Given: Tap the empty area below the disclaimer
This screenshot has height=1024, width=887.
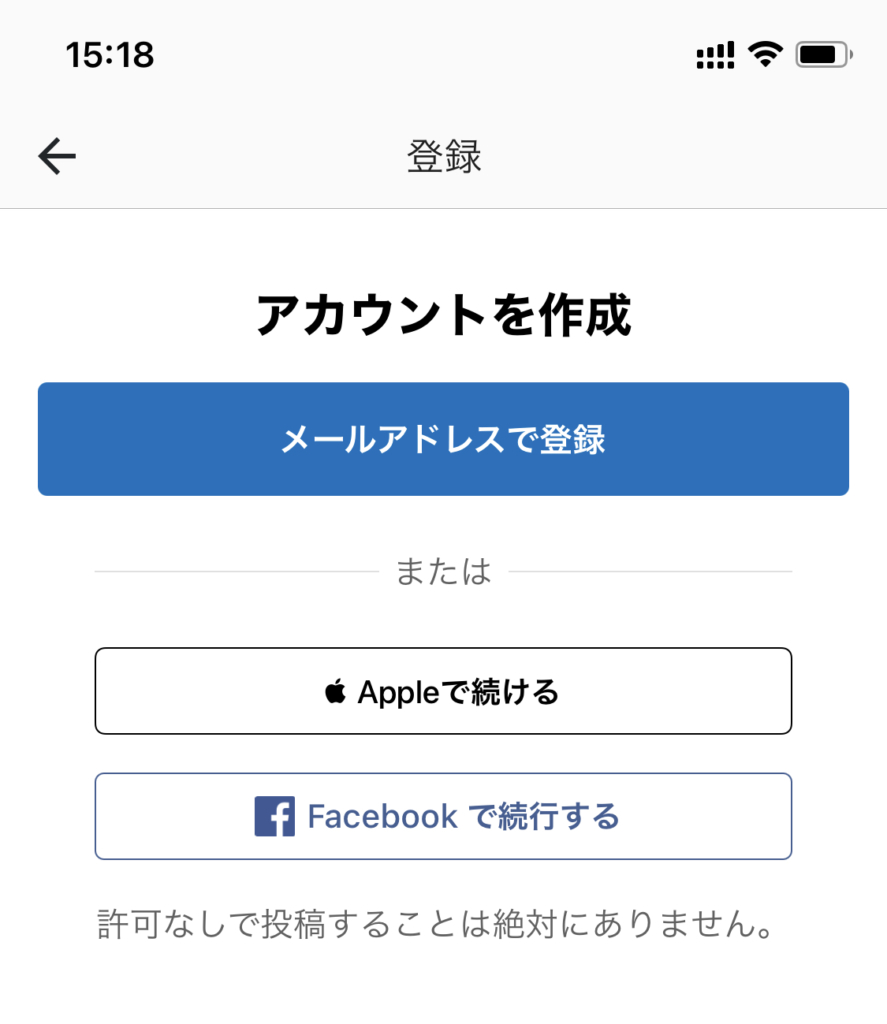Looking at the screenshot, I should [443, 990].
